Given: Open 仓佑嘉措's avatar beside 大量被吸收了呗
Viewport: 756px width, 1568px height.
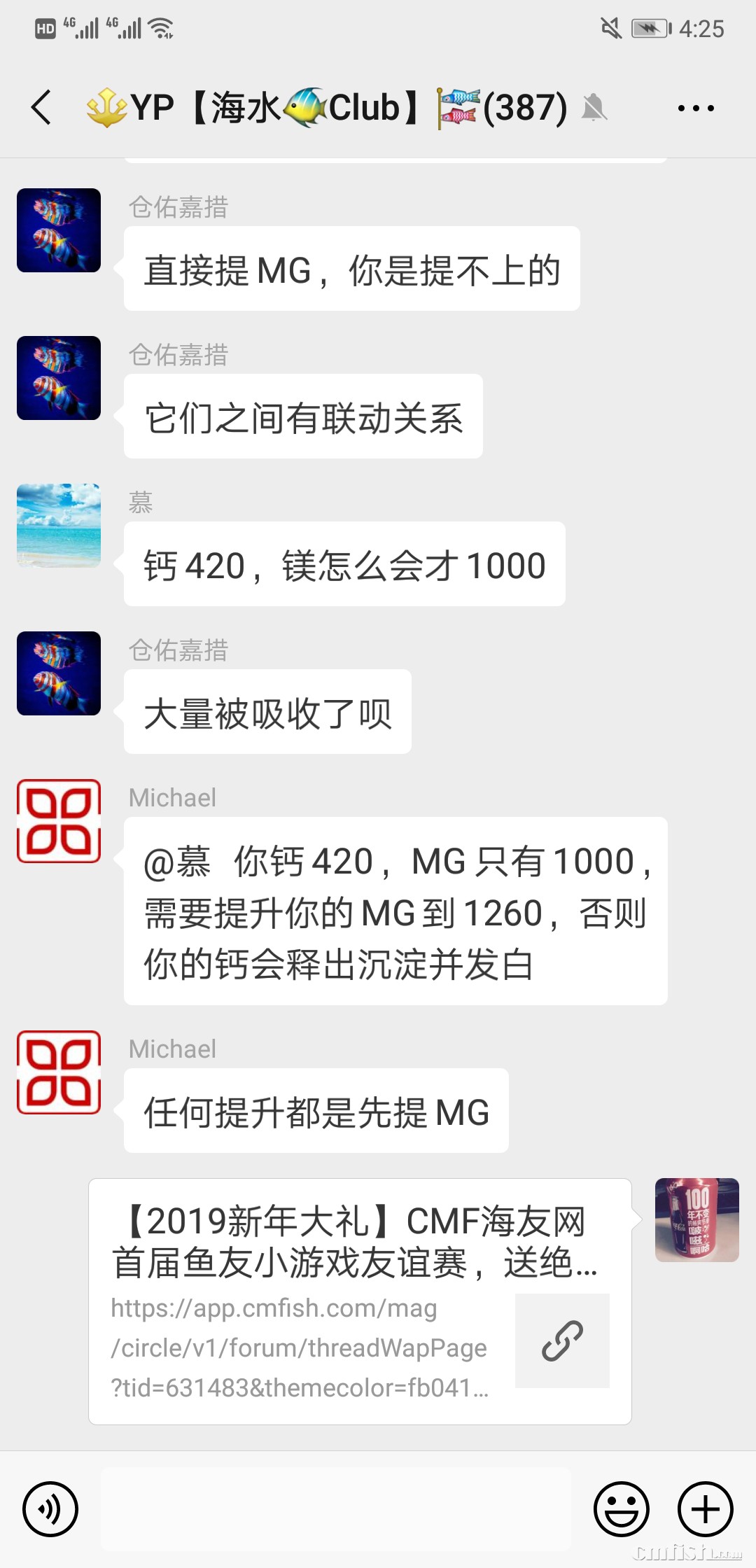Looking at the screenshot, I should click(59, 673).
